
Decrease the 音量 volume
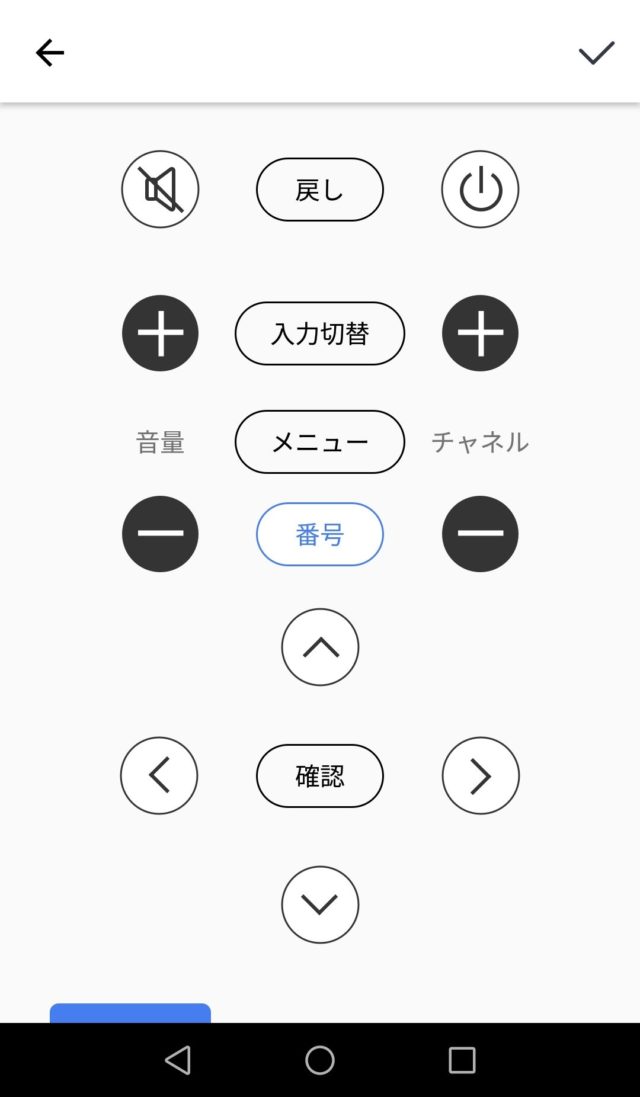[160, 534]
